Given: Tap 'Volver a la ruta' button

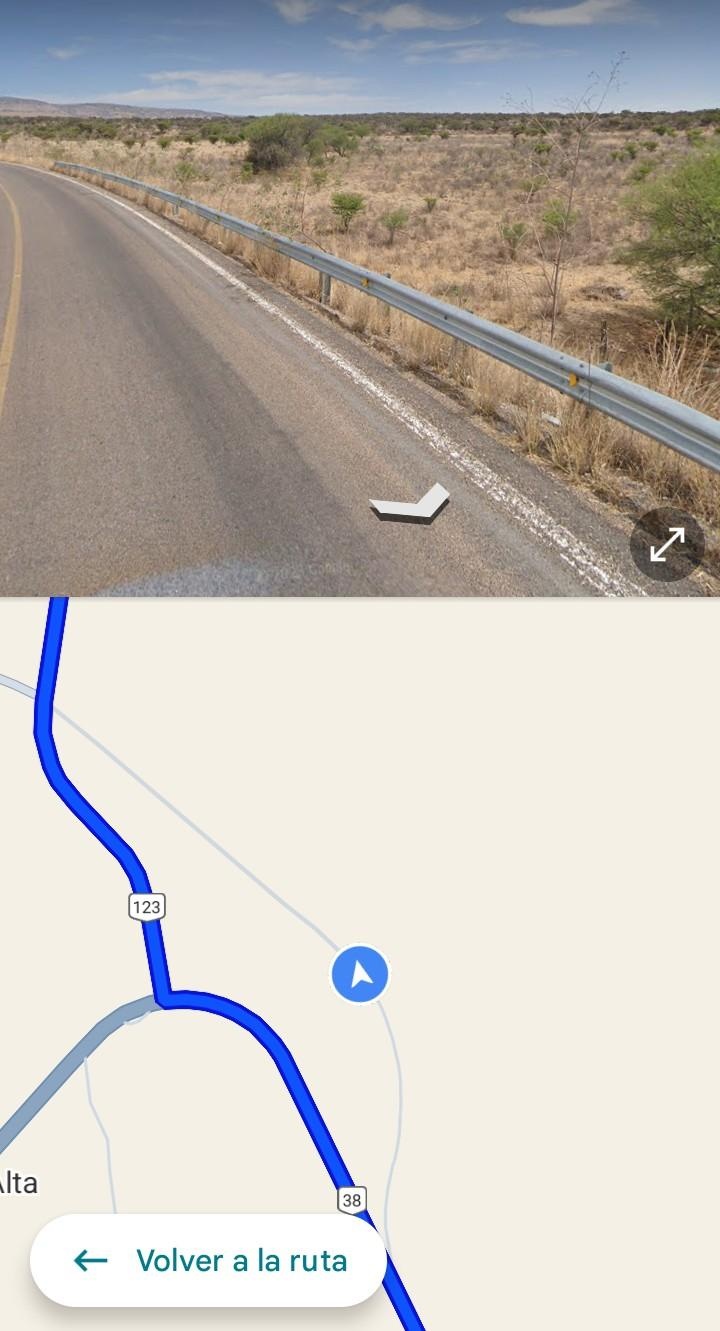Looking at the screenshot, I should click(208, 1260).
